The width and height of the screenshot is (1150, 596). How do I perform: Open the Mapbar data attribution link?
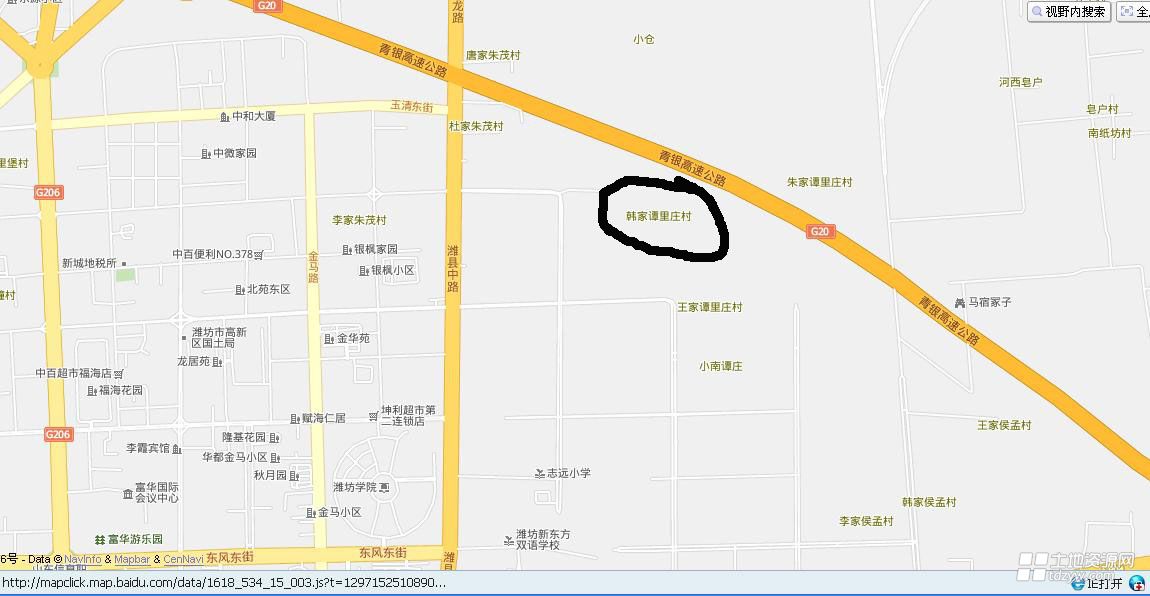pos(132,559)
